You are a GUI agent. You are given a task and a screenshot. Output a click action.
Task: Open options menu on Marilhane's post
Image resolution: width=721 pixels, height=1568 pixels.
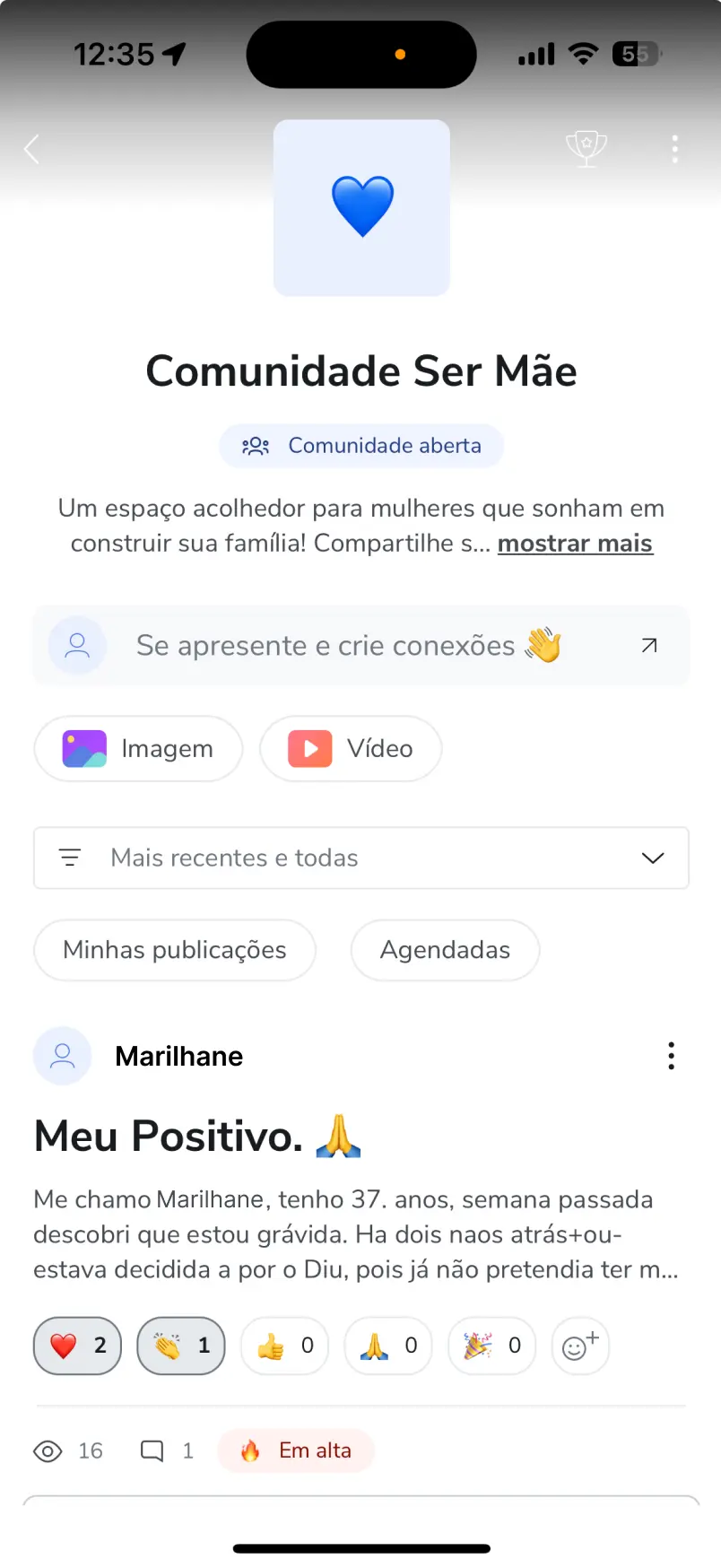671,1056
